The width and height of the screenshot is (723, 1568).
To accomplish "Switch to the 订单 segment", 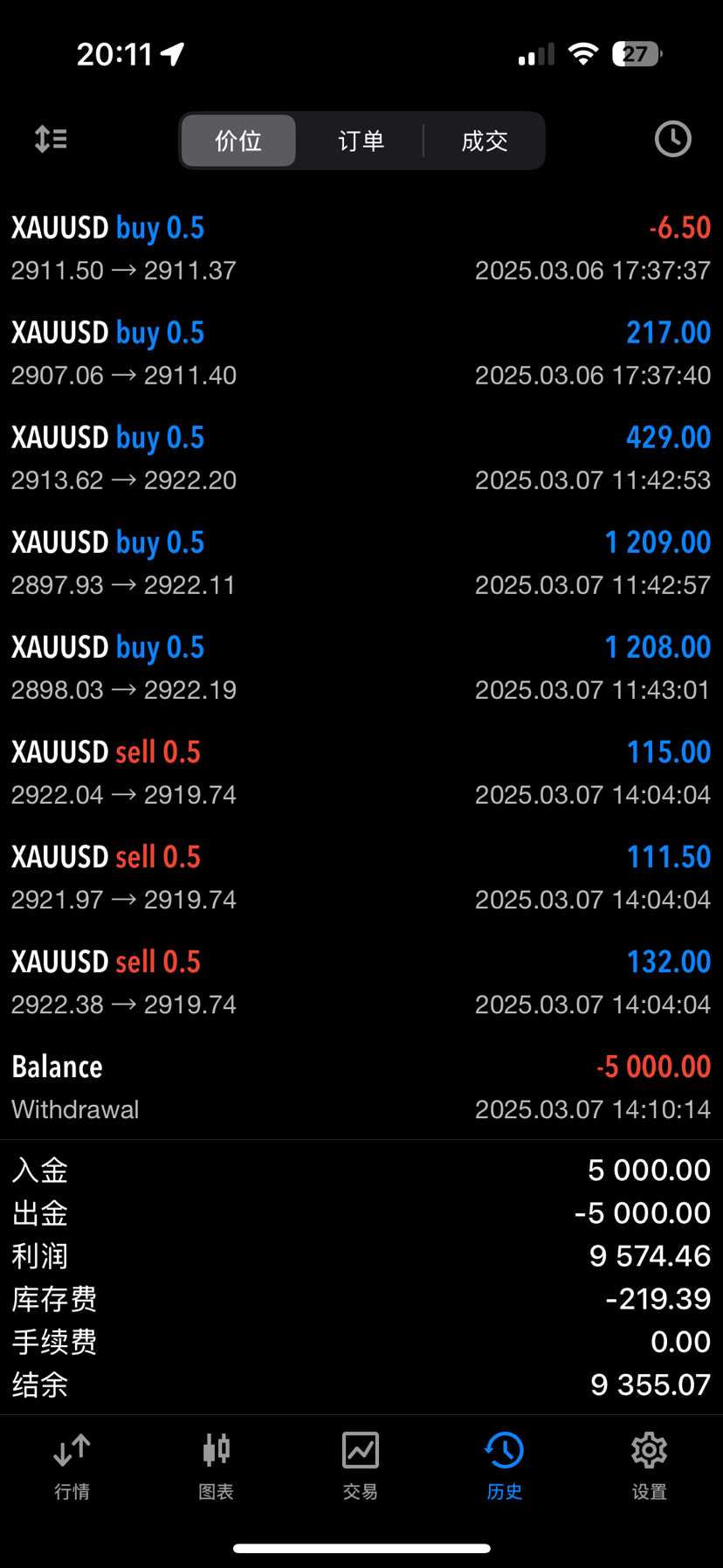I will tap(361, 141).
